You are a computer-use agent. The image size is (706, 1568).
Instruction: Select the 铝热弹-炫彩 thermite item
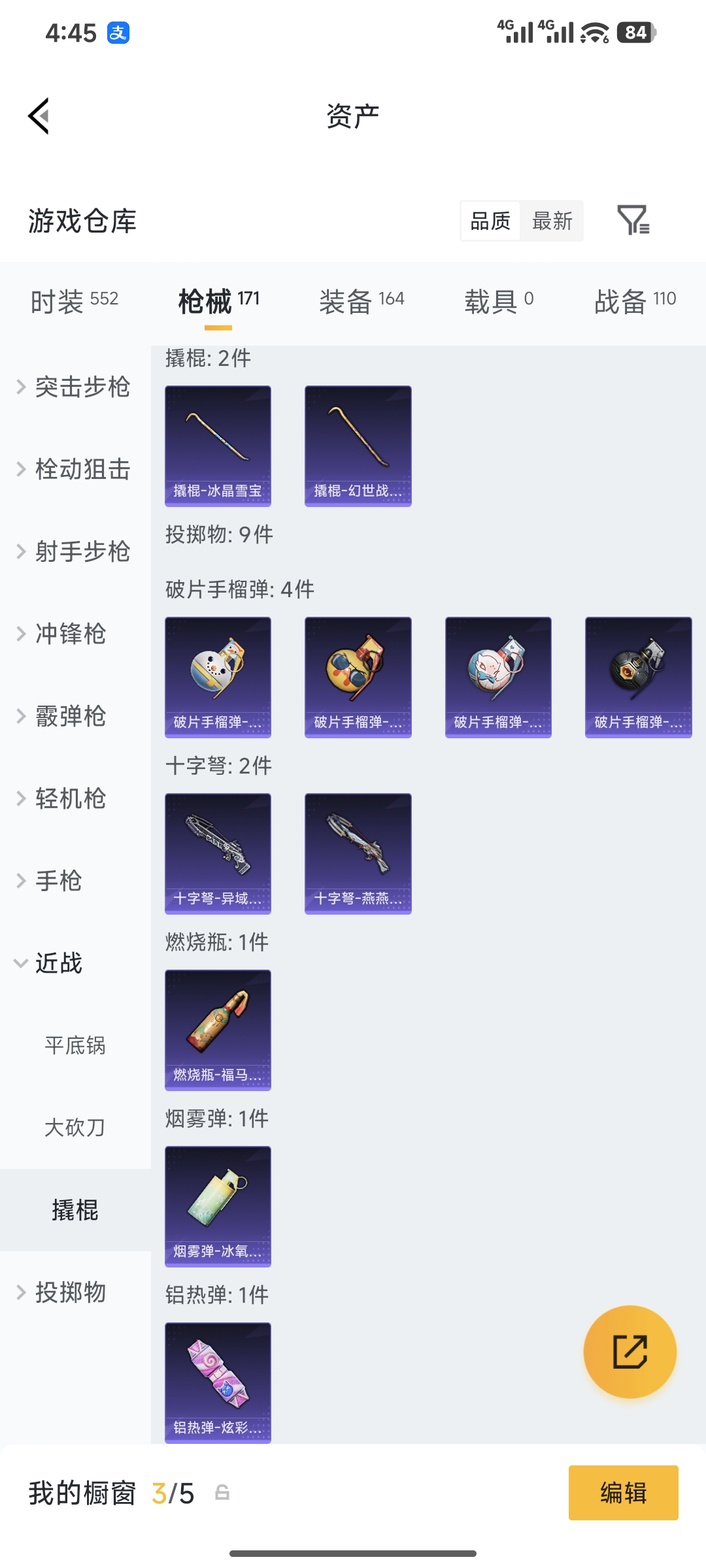(218, 1384)
